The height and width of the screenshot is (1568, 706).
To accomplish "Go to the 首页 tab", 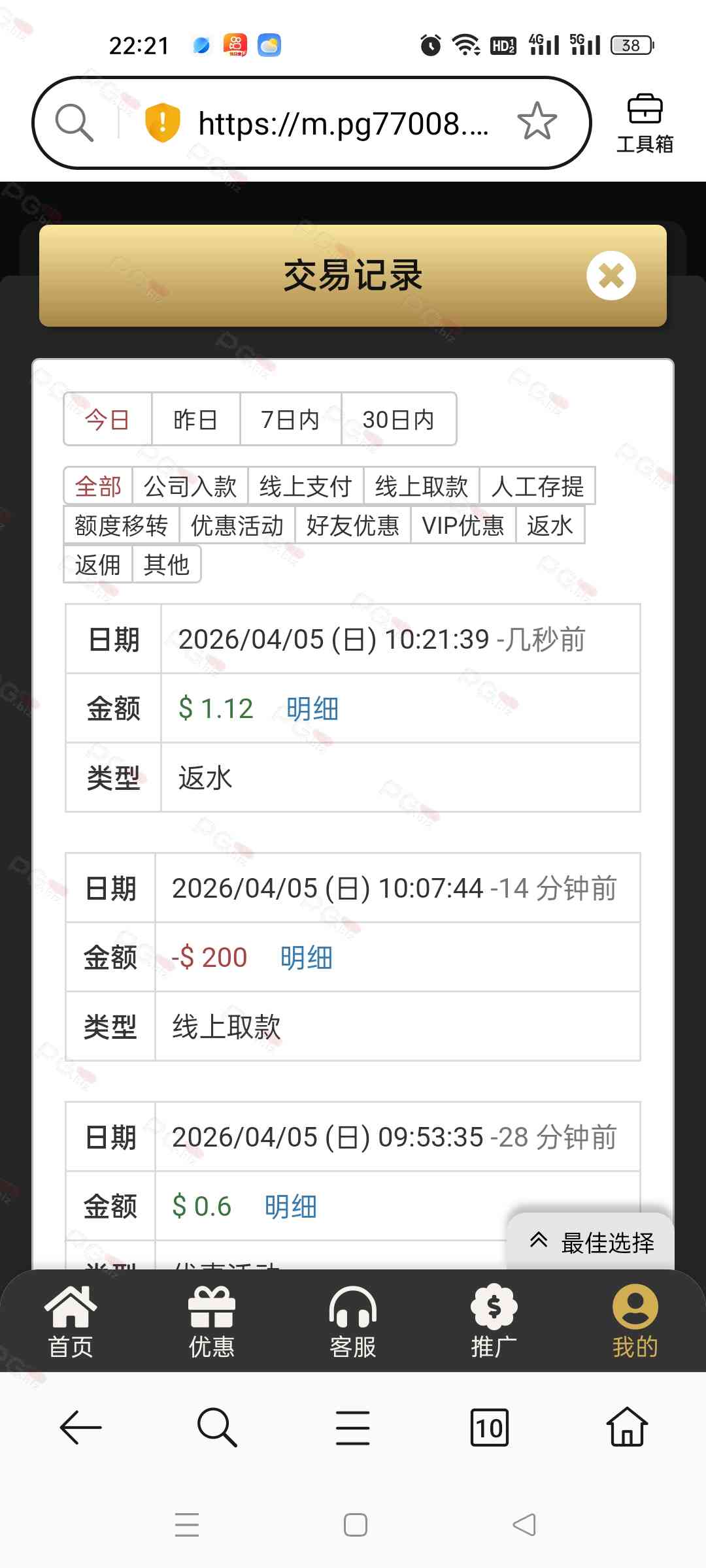I will (71, 1321).
